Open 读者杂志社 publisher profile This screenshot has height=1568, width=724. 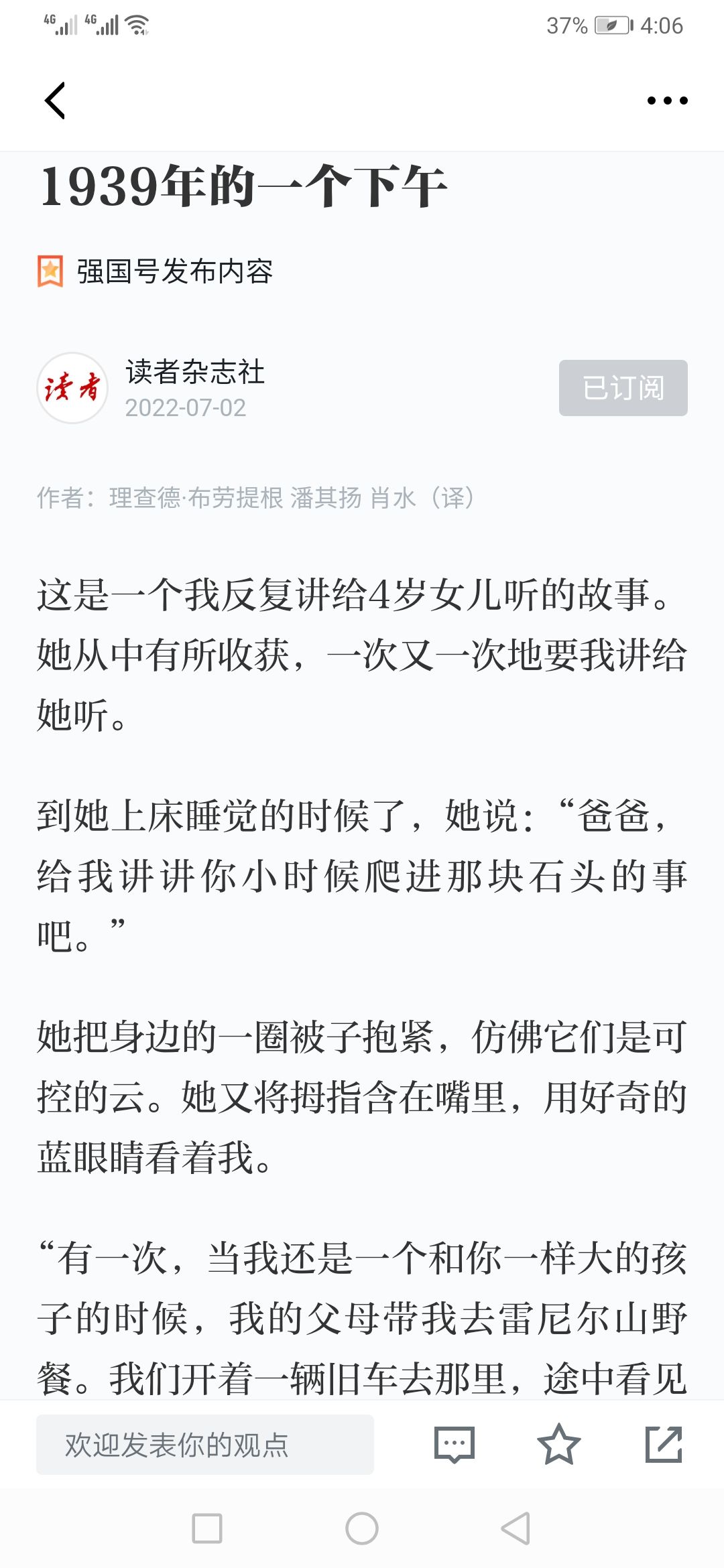[195, 372]
